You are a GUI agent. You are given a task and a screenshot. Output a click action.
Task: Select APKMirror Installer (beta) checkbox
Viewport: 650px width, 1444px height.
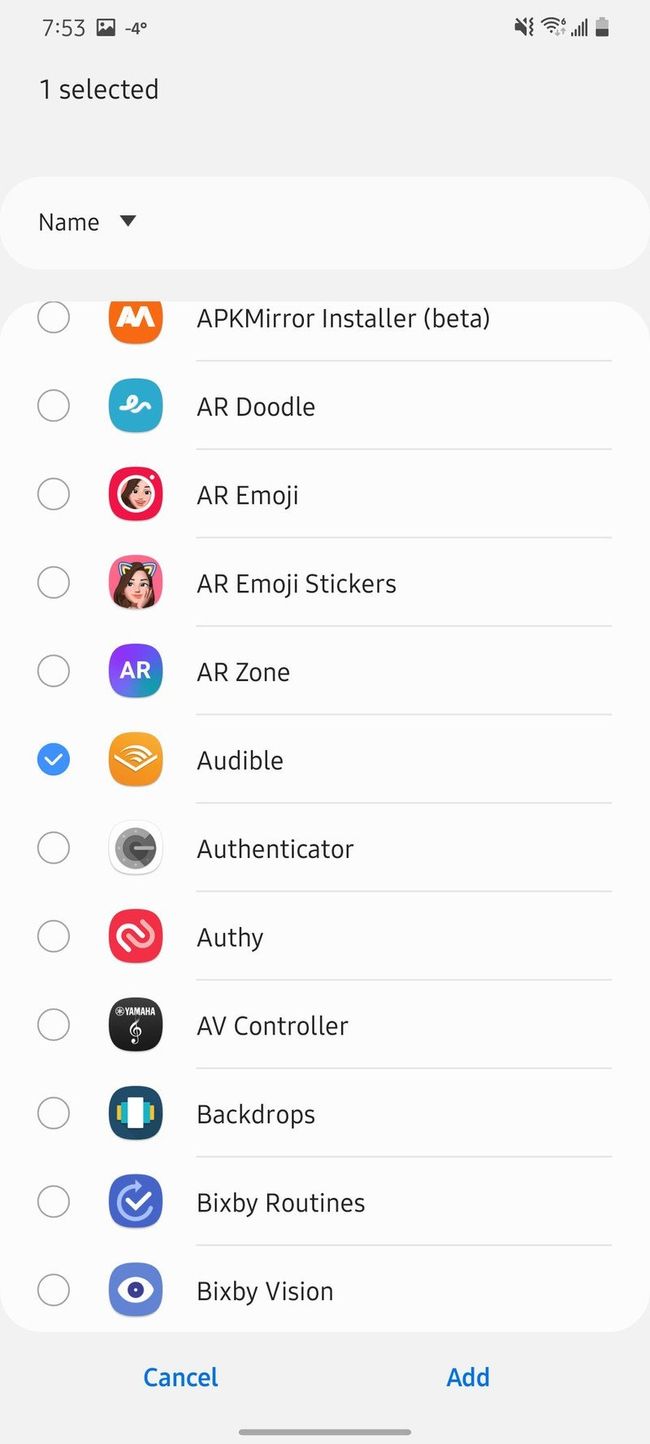point(53,318)
